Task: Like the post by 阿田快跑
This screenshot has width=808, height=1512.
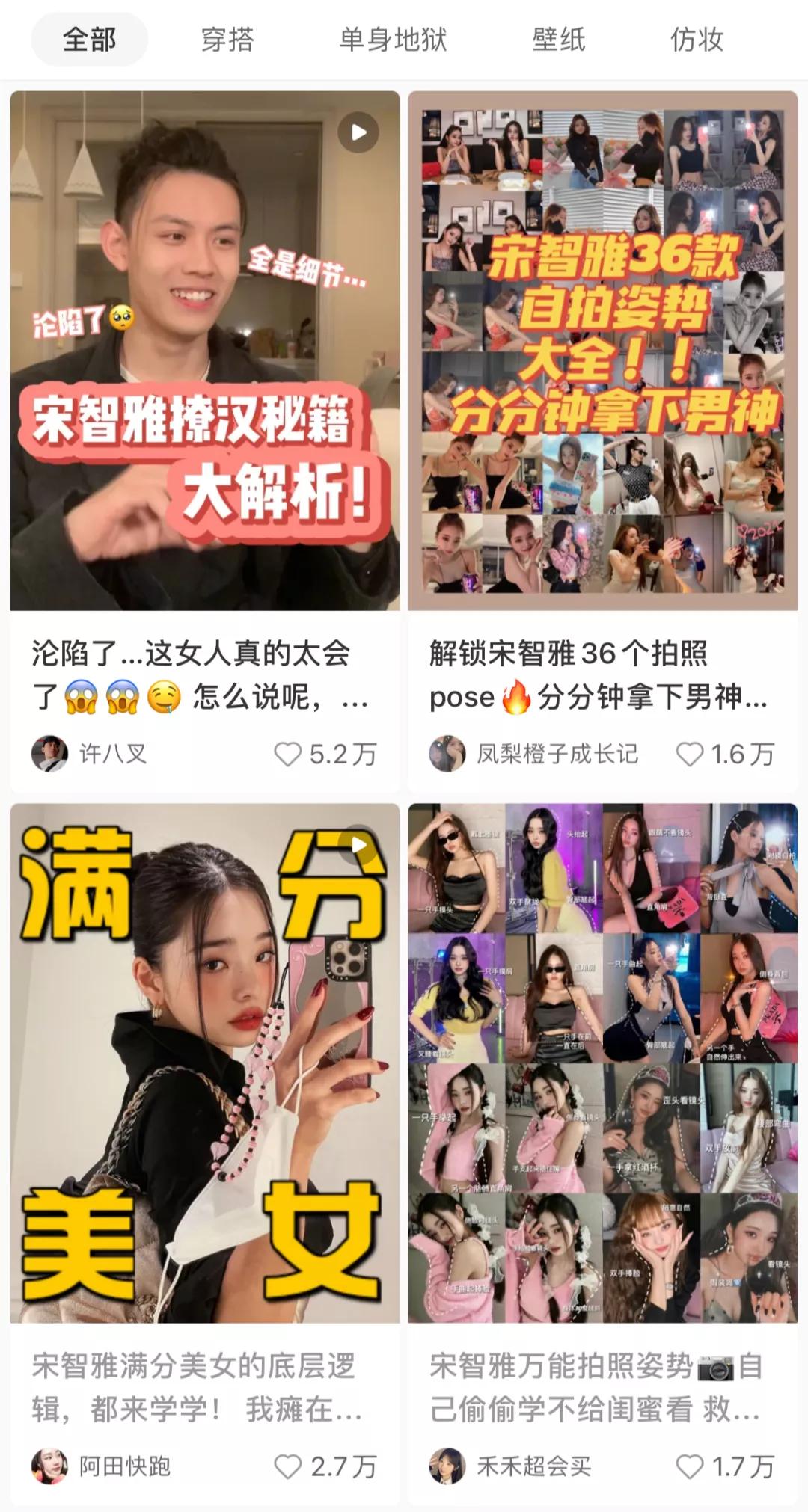Action: 288,1466
